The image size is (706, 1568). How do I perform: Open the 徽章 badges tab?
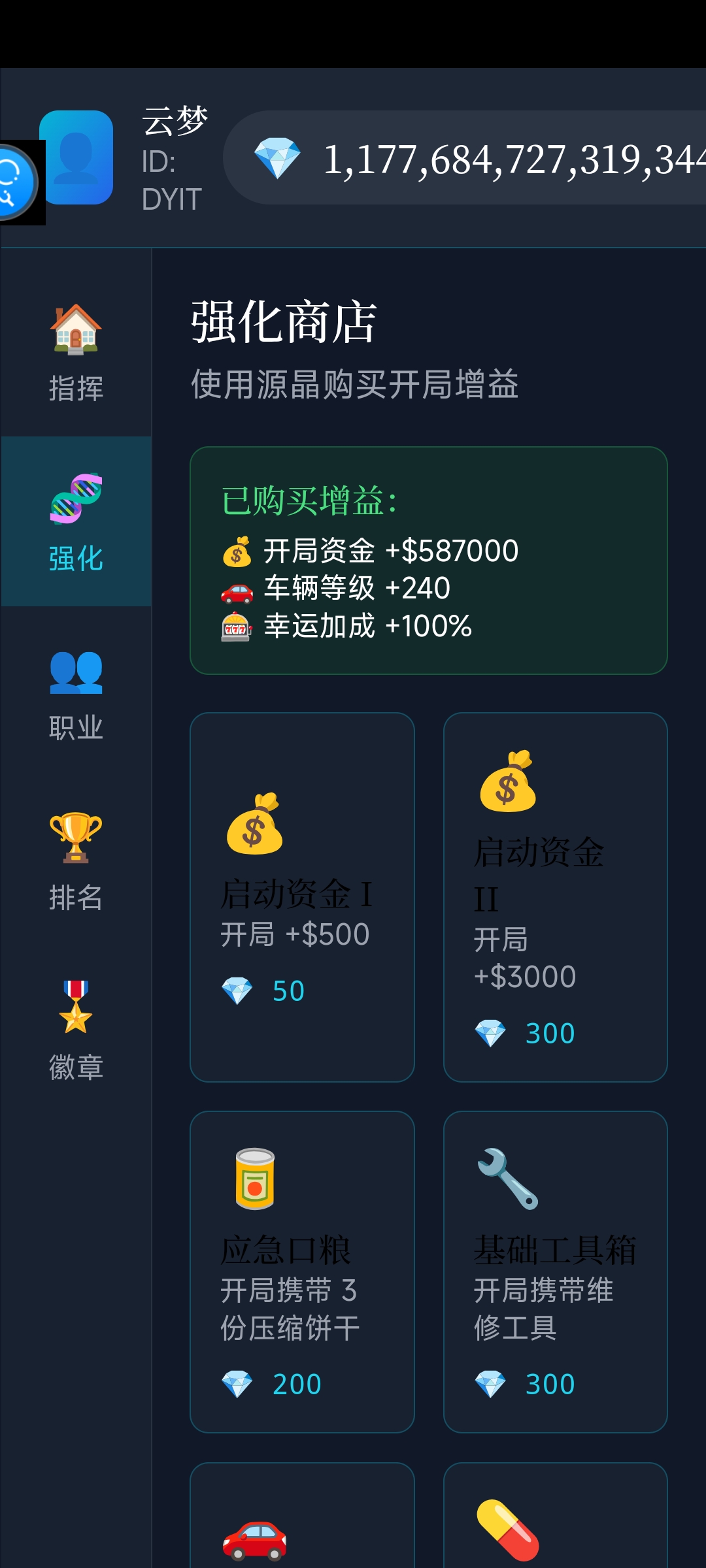[x=76, y=1031]
